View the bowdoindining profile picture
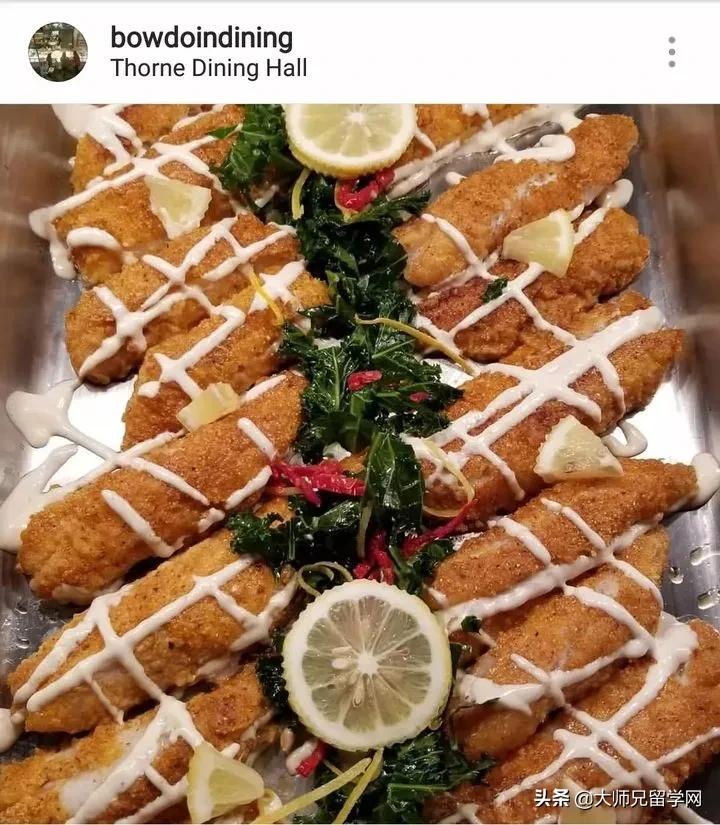Viewport: 720px width, 825px height. click(x=57, y=52)
